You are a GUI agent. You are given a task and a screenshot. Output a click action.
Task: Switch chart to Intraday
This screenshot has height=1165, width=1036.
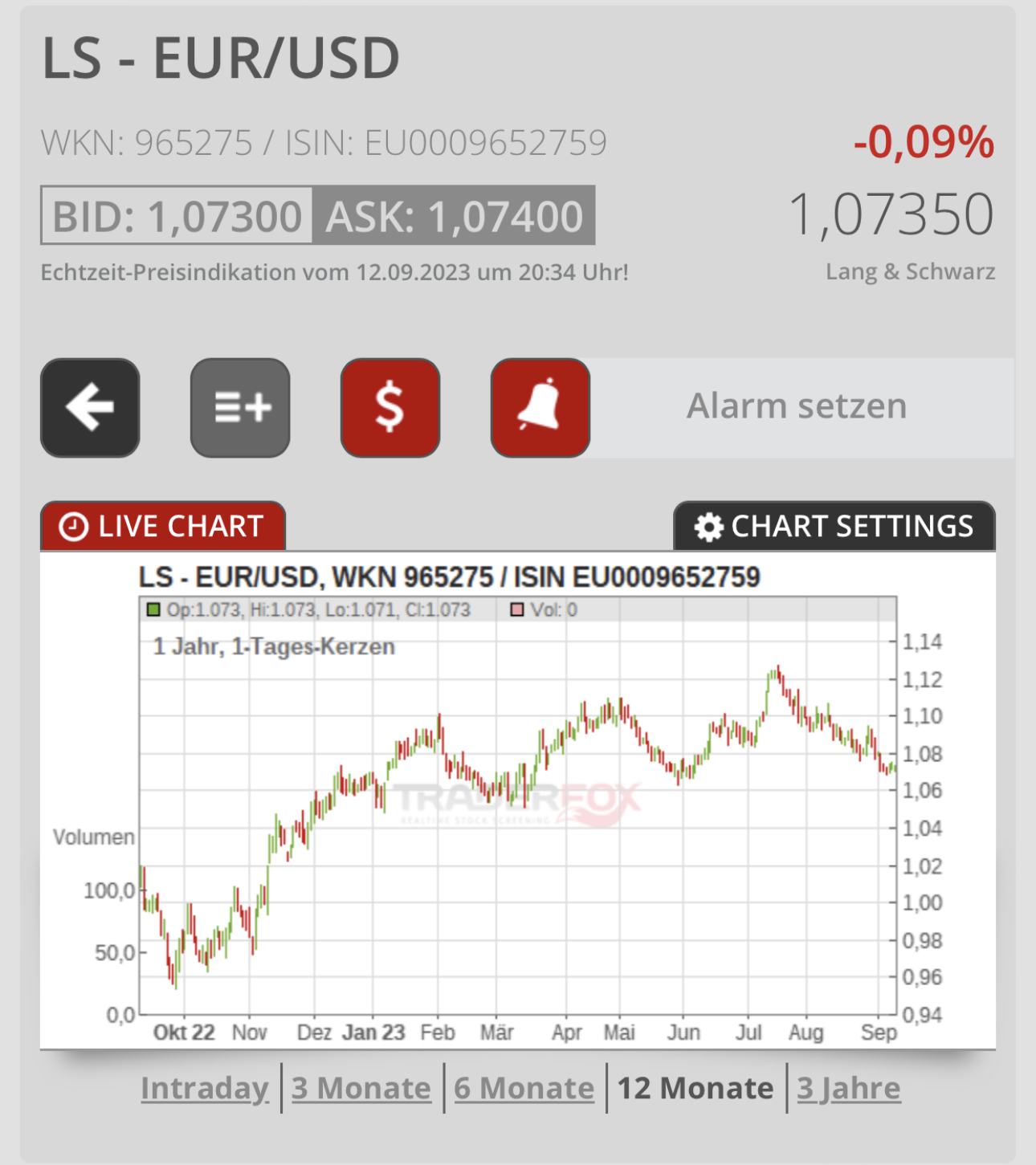coord(204,1088)
